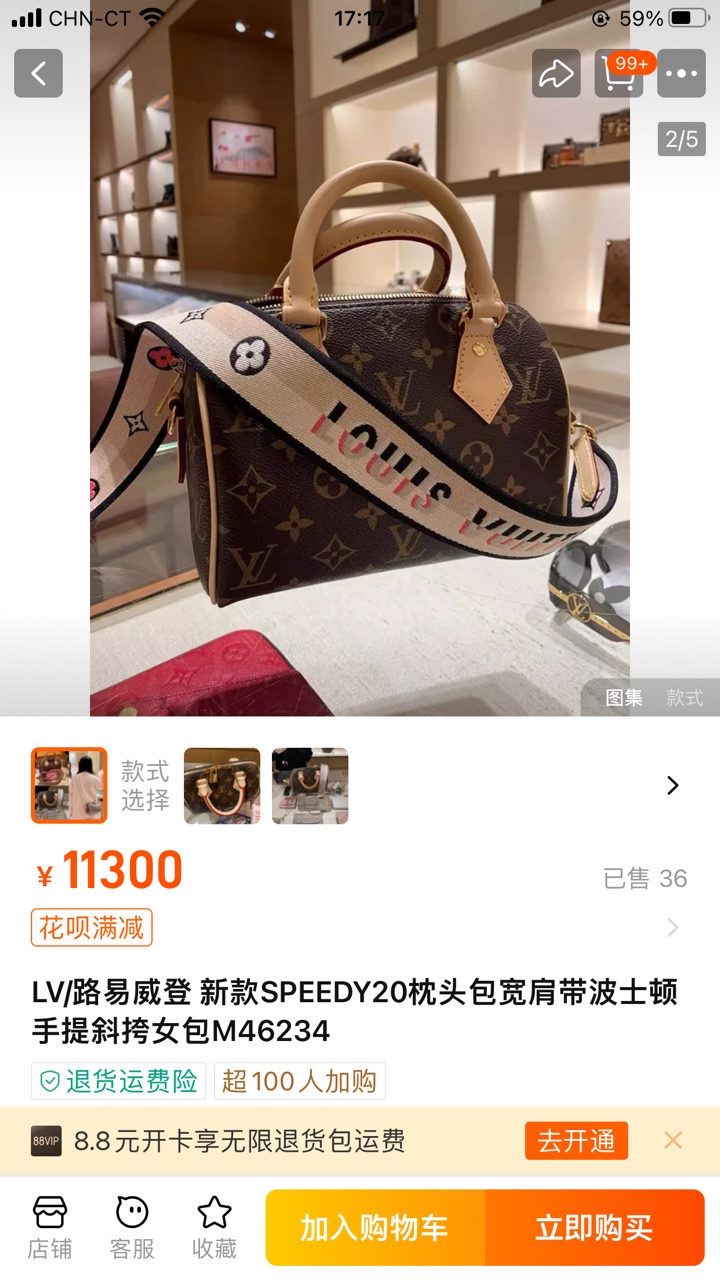Contact 客服 customer service
This screenshot has width=720, height=1280.
pyautogui.click(x=132, y=1228)
